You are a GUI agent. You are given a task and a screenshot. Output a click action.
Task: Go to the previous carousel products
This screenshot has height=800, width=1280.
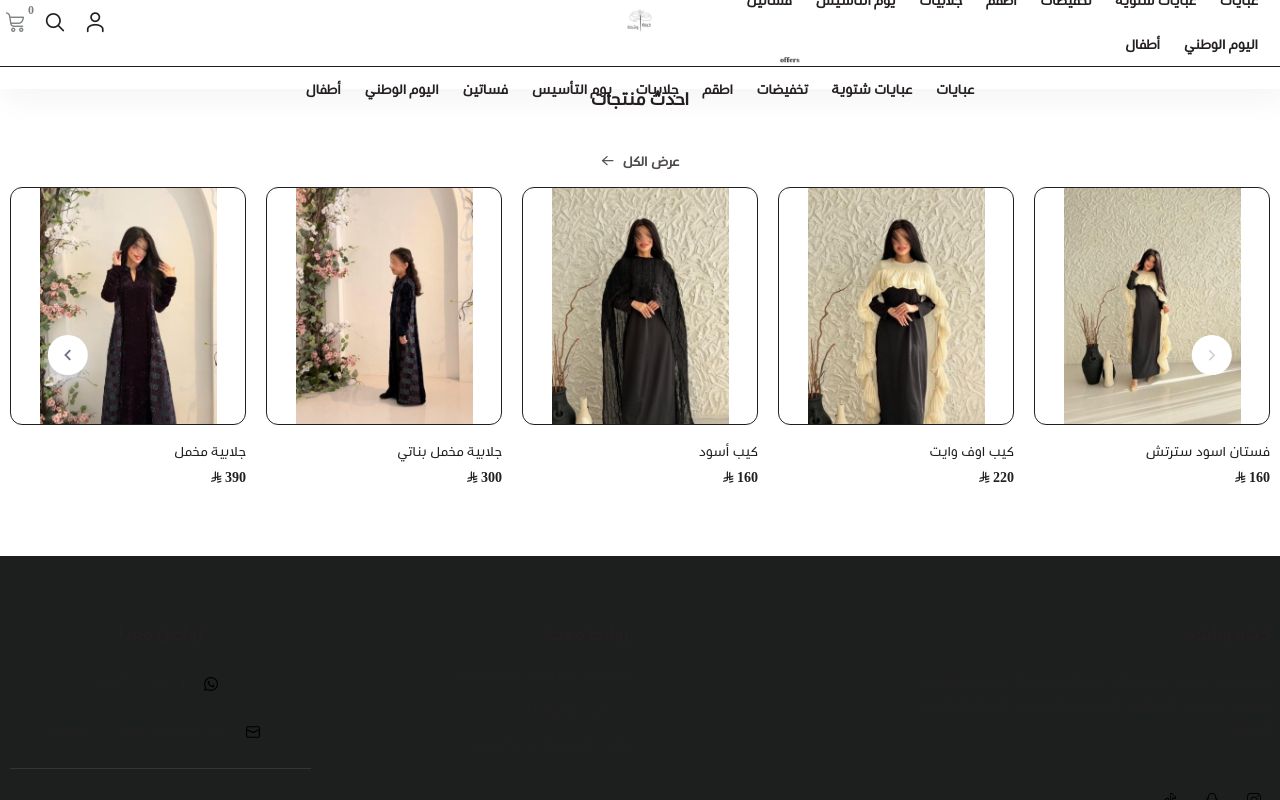click(x=1211, y=355)
